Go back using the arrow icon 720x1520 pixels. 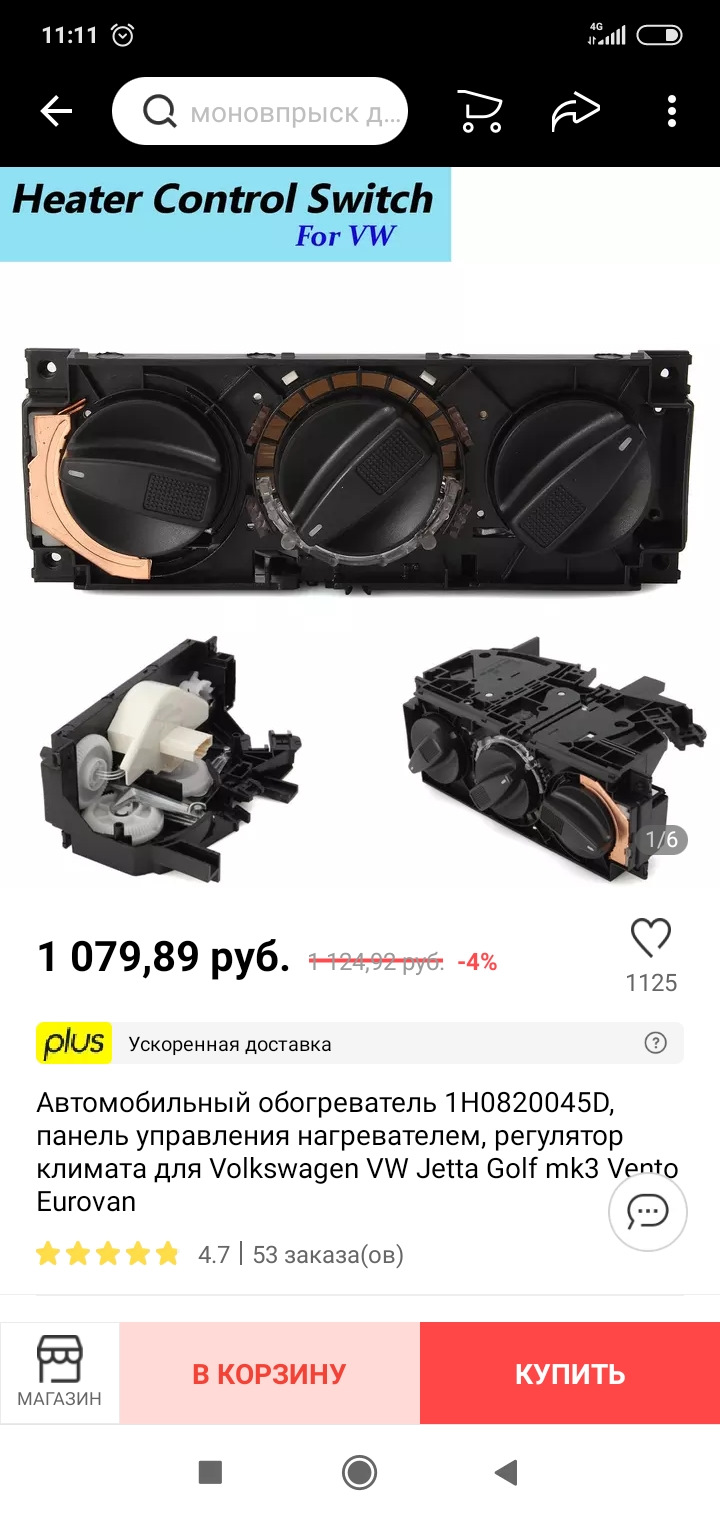coord(56,112)
